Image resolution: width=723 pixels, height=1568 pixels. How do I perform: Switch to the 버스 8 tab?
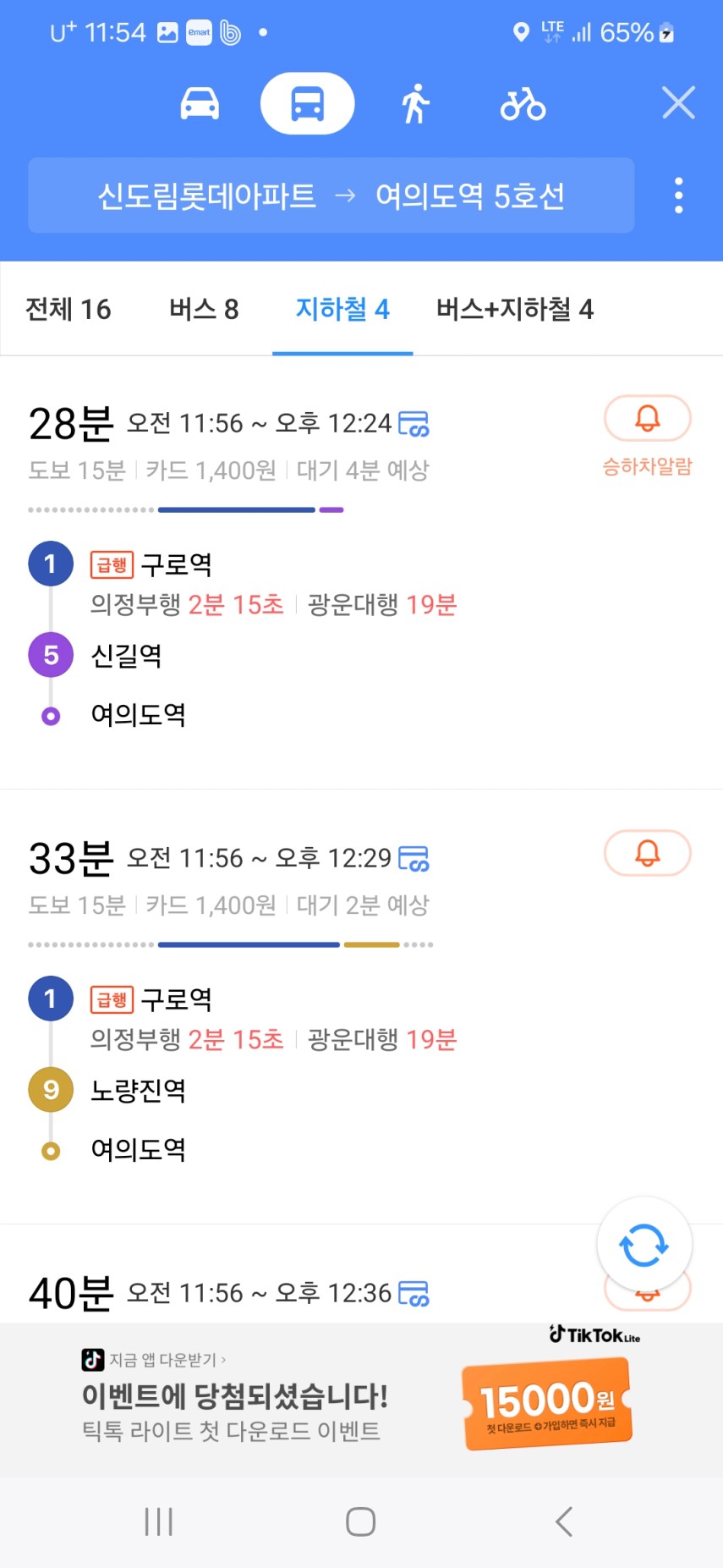click(204, 309)
